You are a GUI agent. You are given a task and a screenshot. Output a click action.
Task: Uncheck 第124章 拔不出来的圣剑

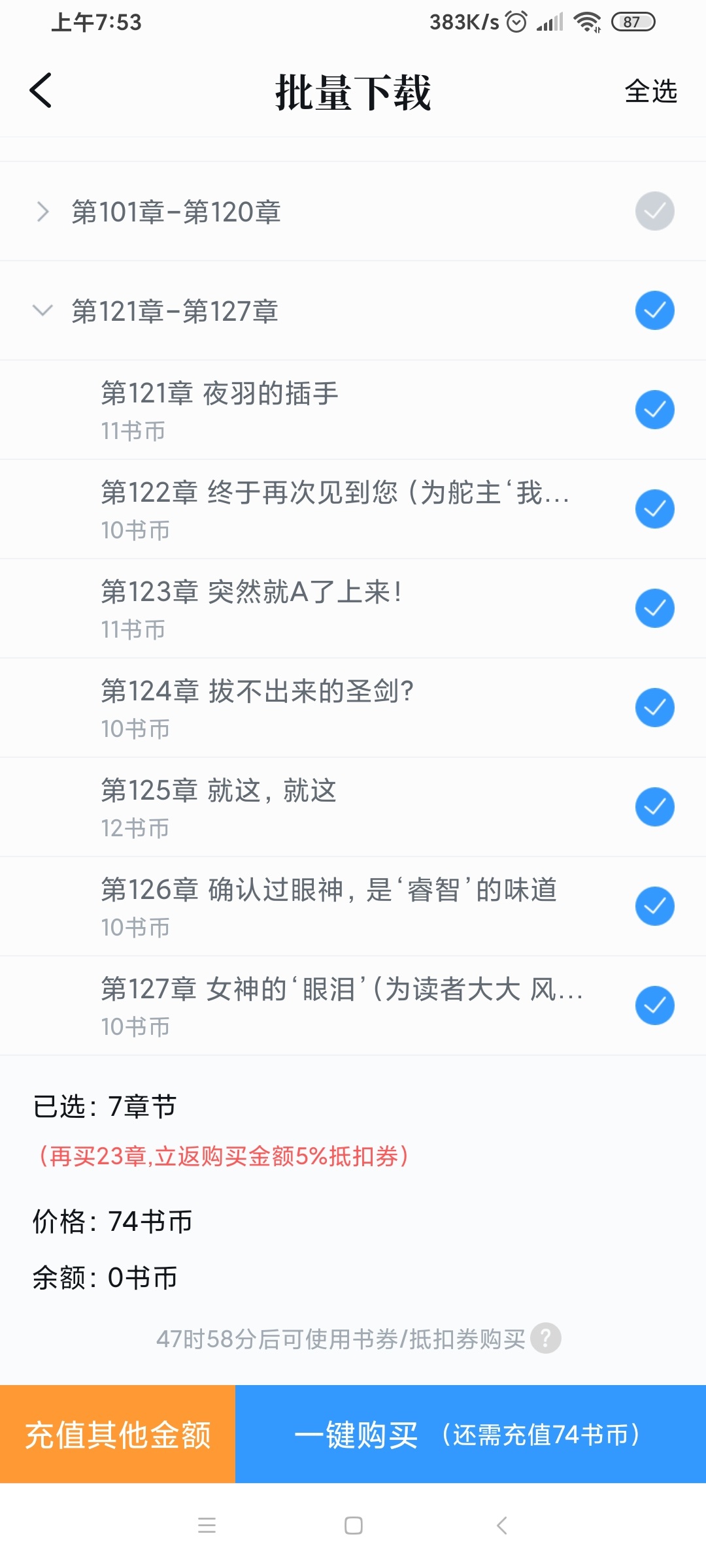(x=654, y=708)
